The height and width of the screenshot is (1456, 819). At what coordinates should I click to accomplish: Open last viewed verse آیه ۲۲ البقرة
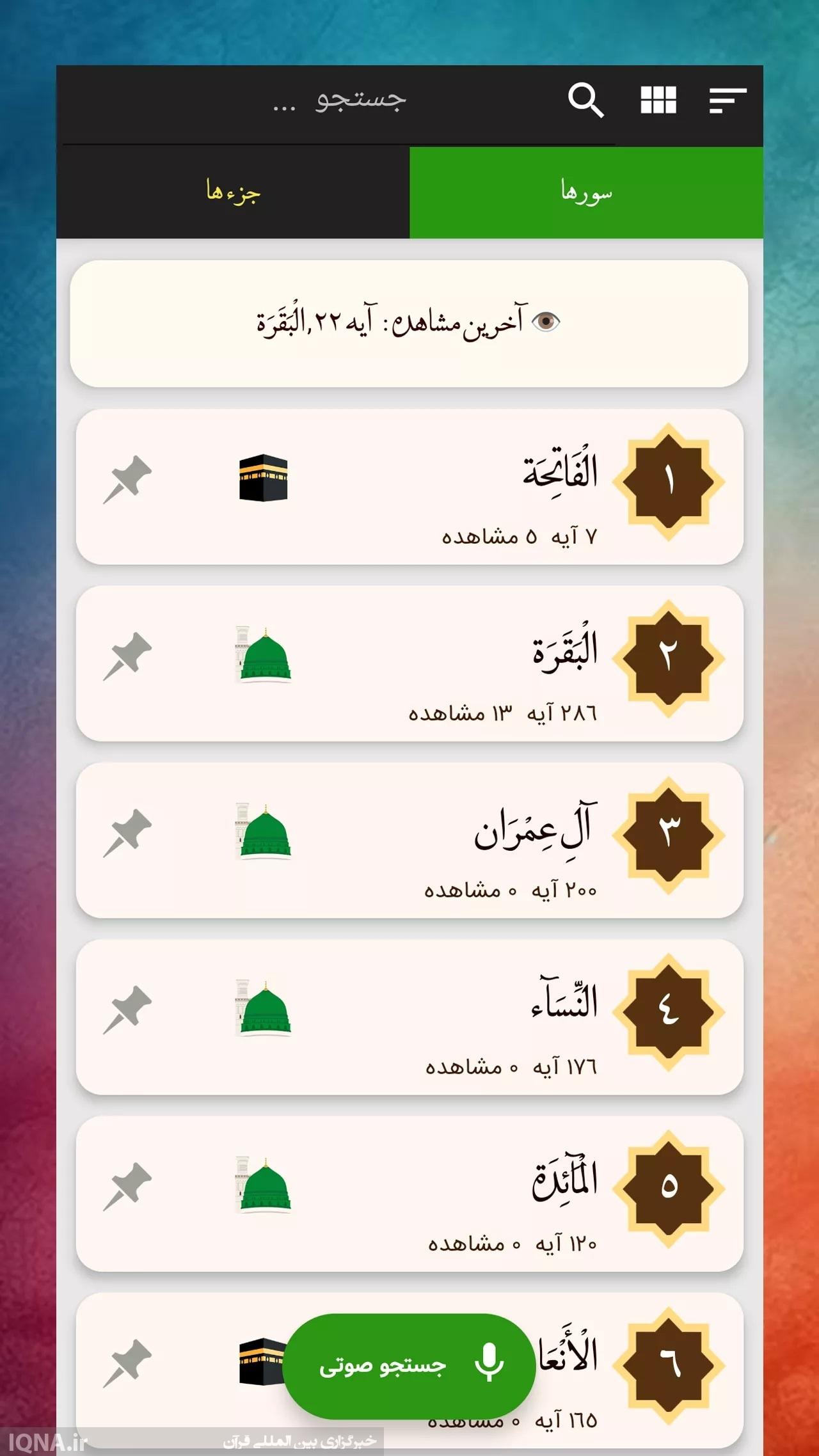coord(409,322)
